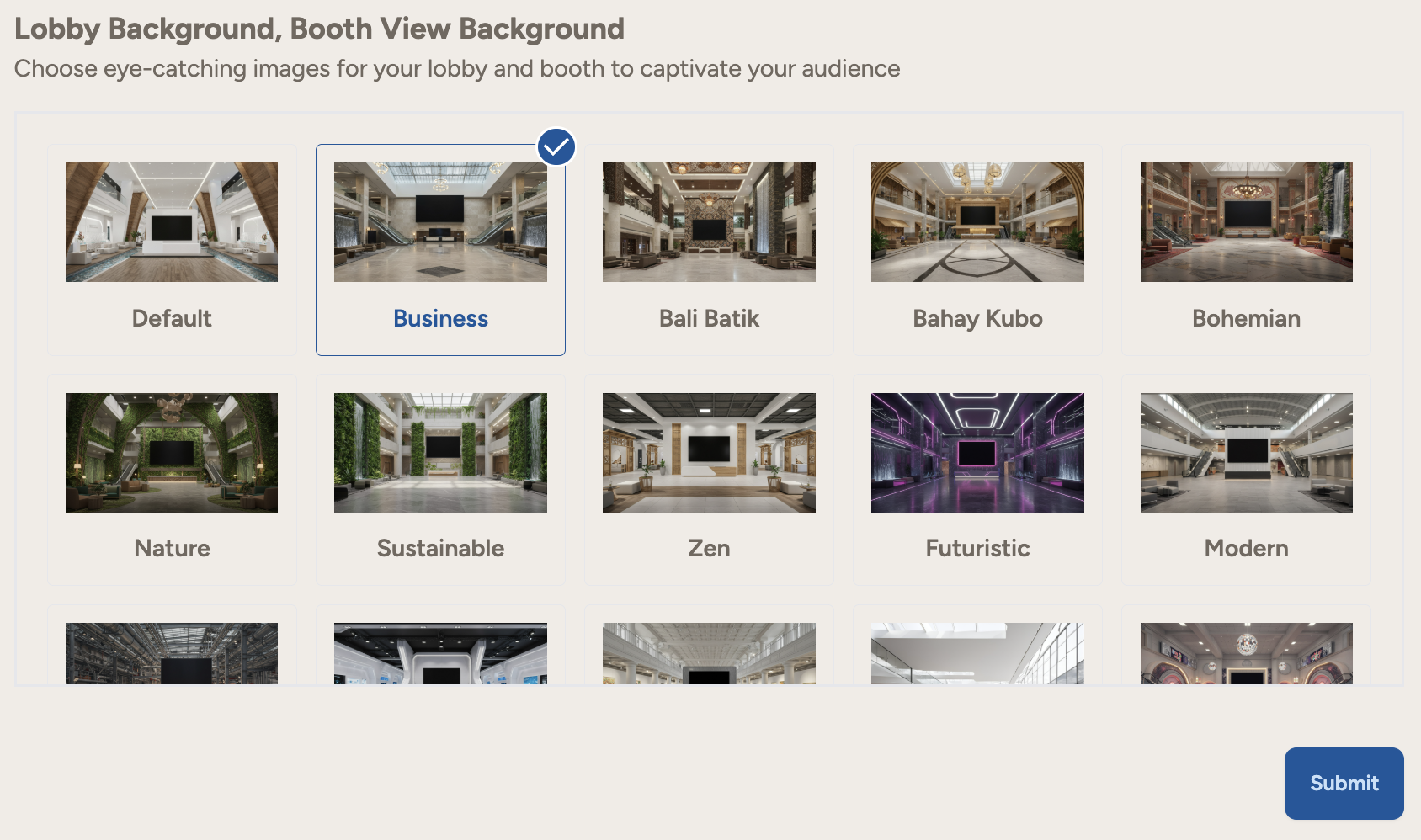
Task: Pick the Bali Batik background
Action: 709,249
